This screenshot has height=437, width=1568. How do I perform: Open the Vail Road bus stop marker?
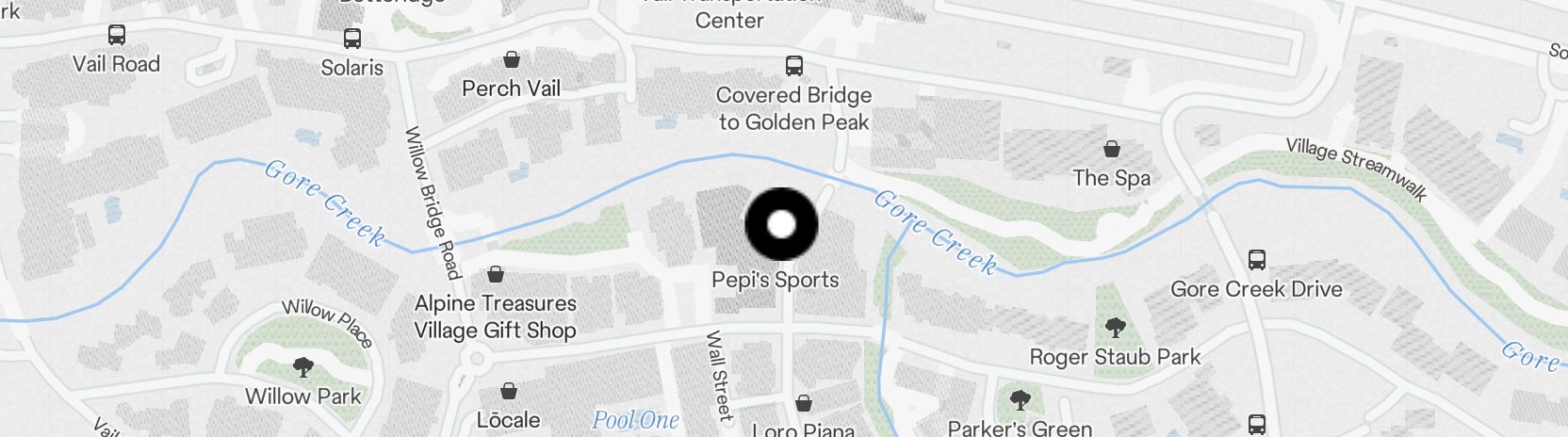pos(117,36)
